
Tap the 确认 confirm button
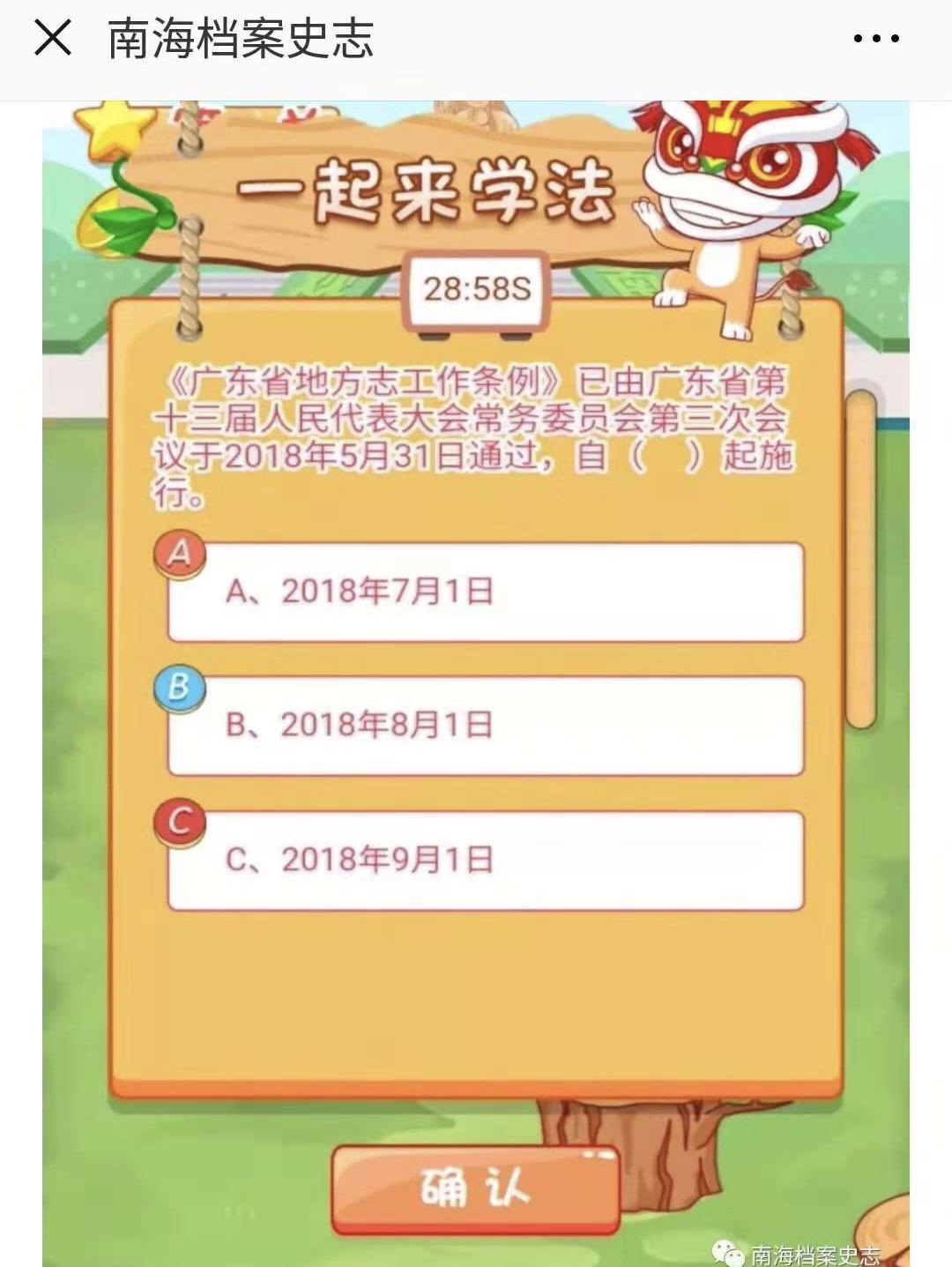(475, 1189)
